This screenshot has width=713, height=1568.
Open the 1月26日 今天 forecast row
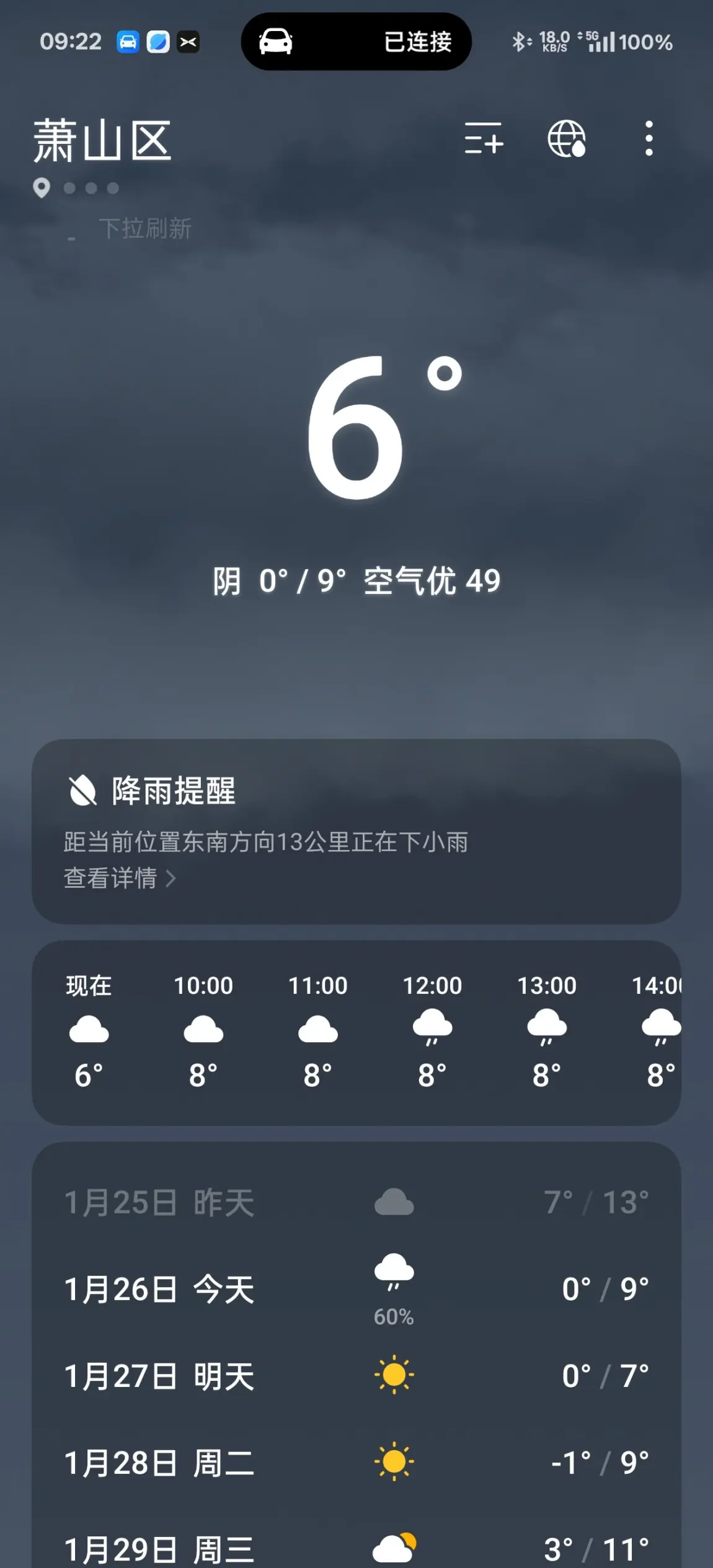(x=356, y=1290)
